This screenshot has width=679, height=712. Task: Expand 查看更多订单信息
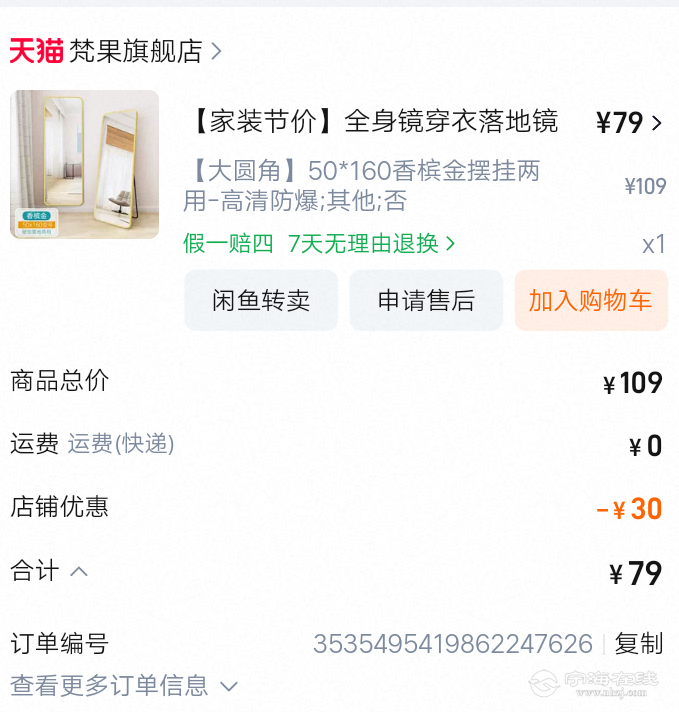(x=124, y=686)
